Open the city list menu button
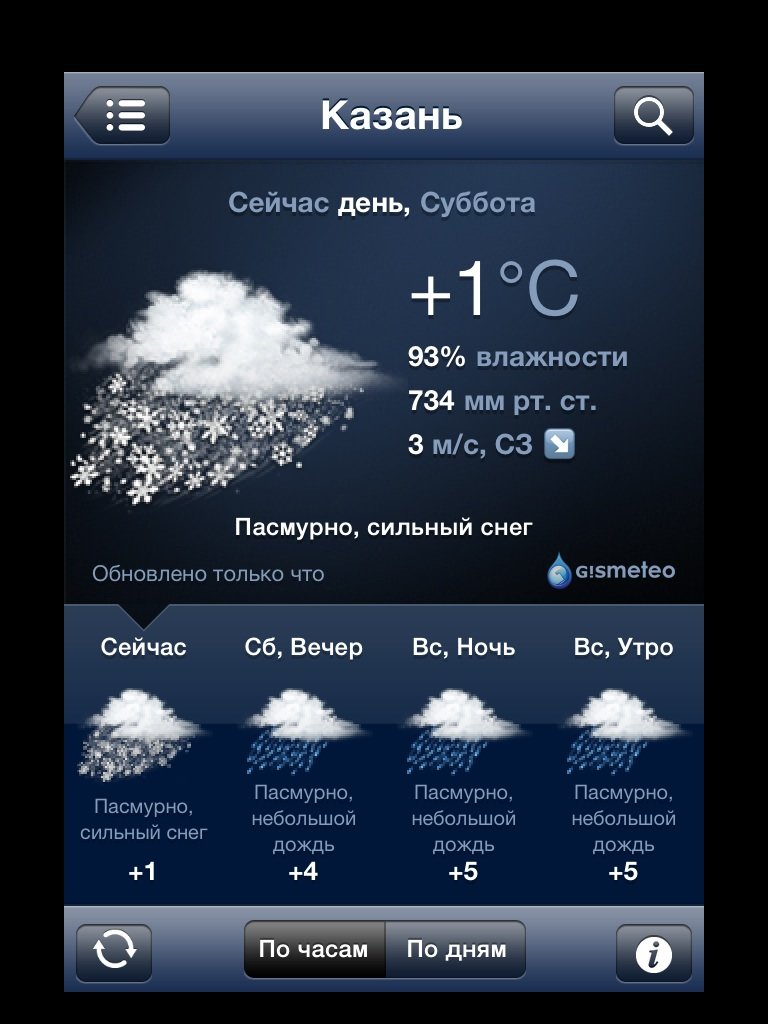This screenshot has height=1024, width=768. [123, 116]
